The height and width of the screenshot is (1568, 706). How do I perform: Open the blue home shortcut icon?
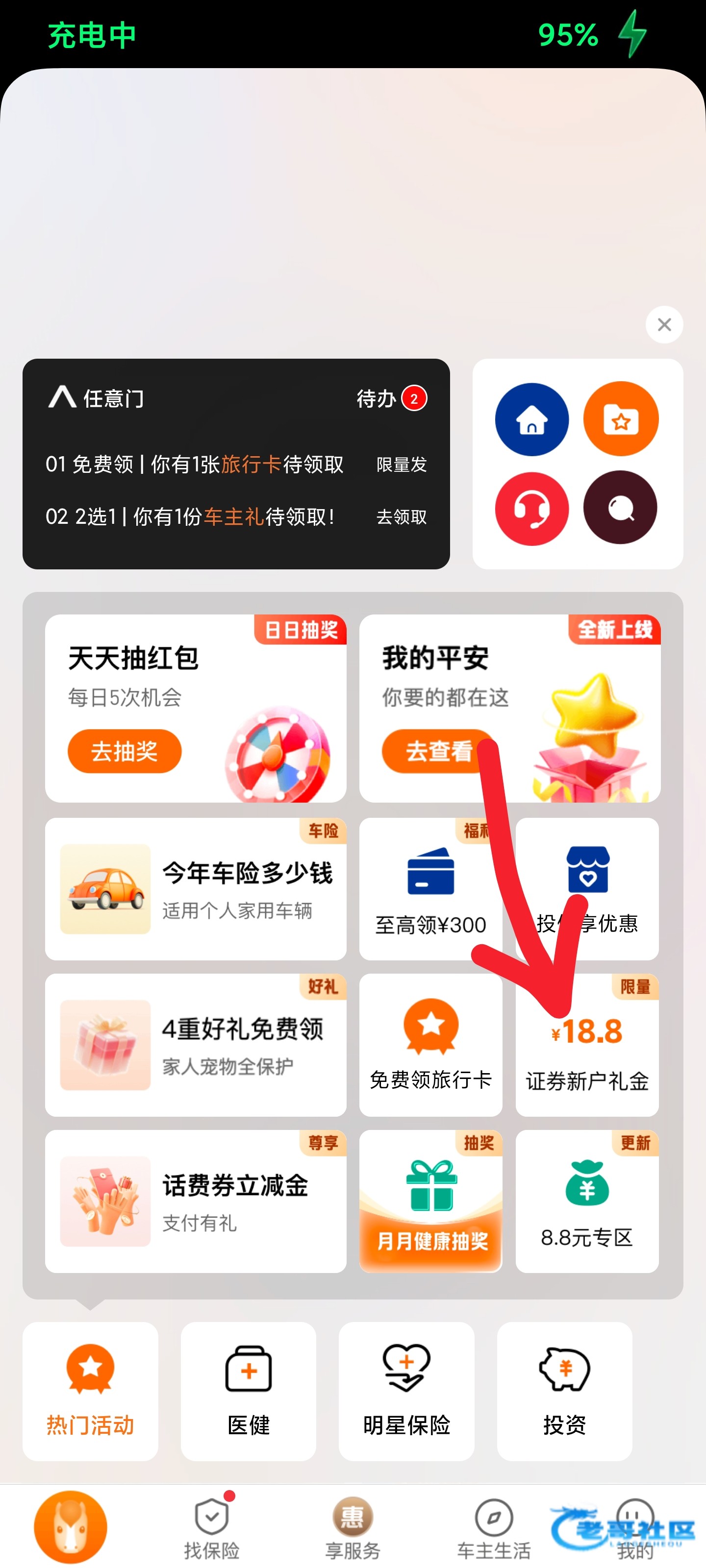[x=531, y=419]
